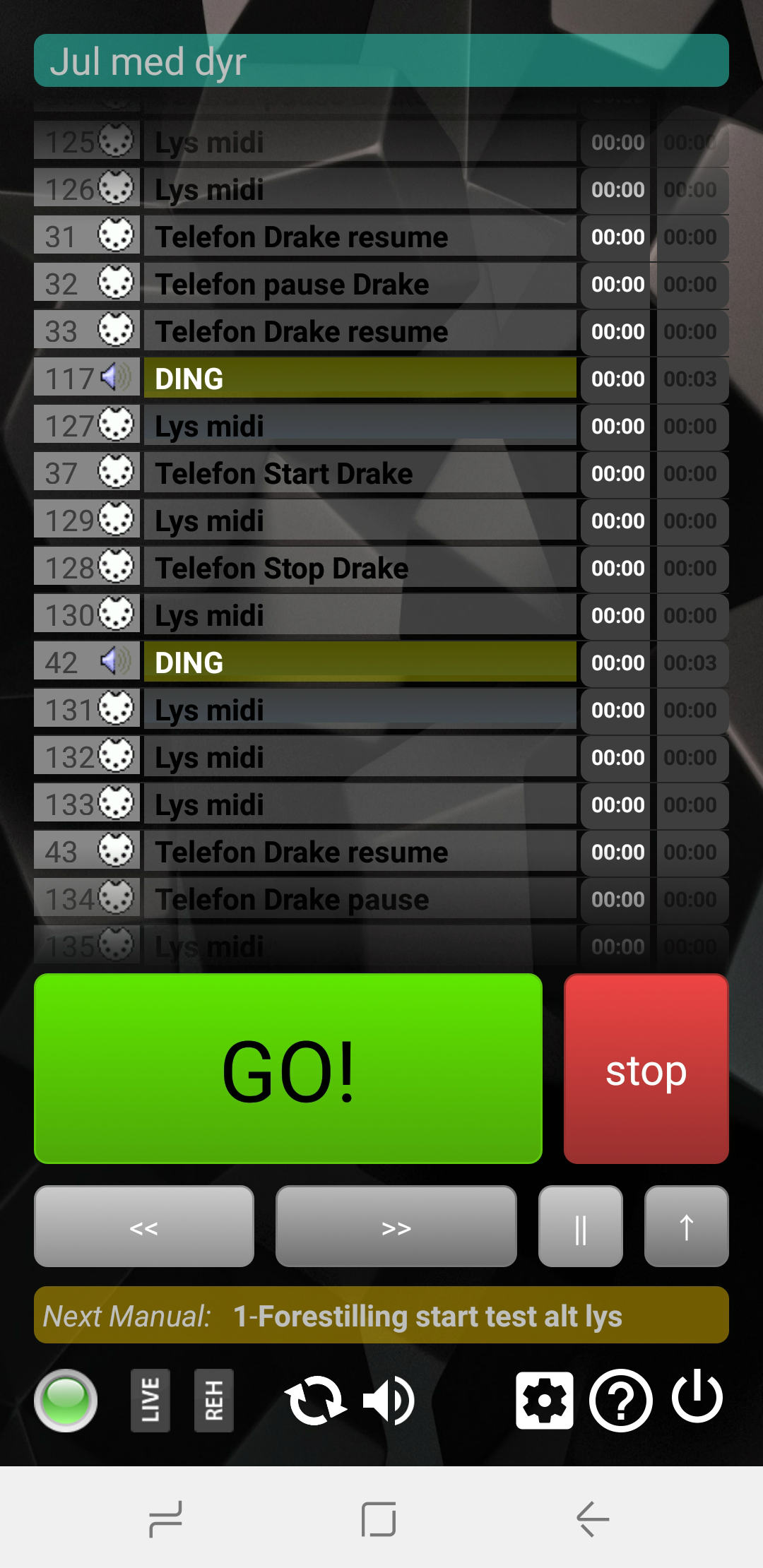This screenshot has width=763, height=1568.
Task: Jump to the previous cue with <<
Action: [144, 1227]
